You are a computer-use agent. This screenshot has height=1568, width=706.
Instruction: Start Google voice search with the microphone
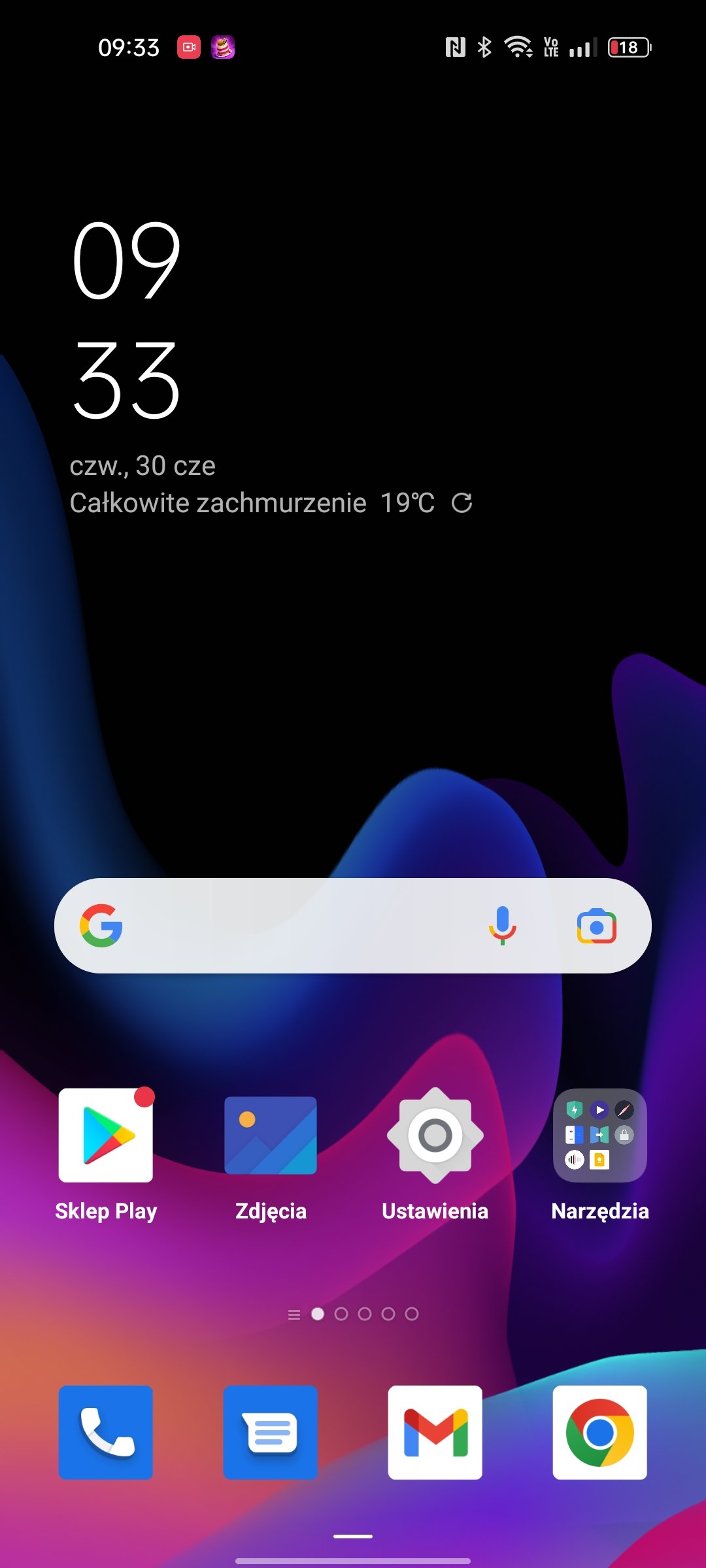point(503,926)
